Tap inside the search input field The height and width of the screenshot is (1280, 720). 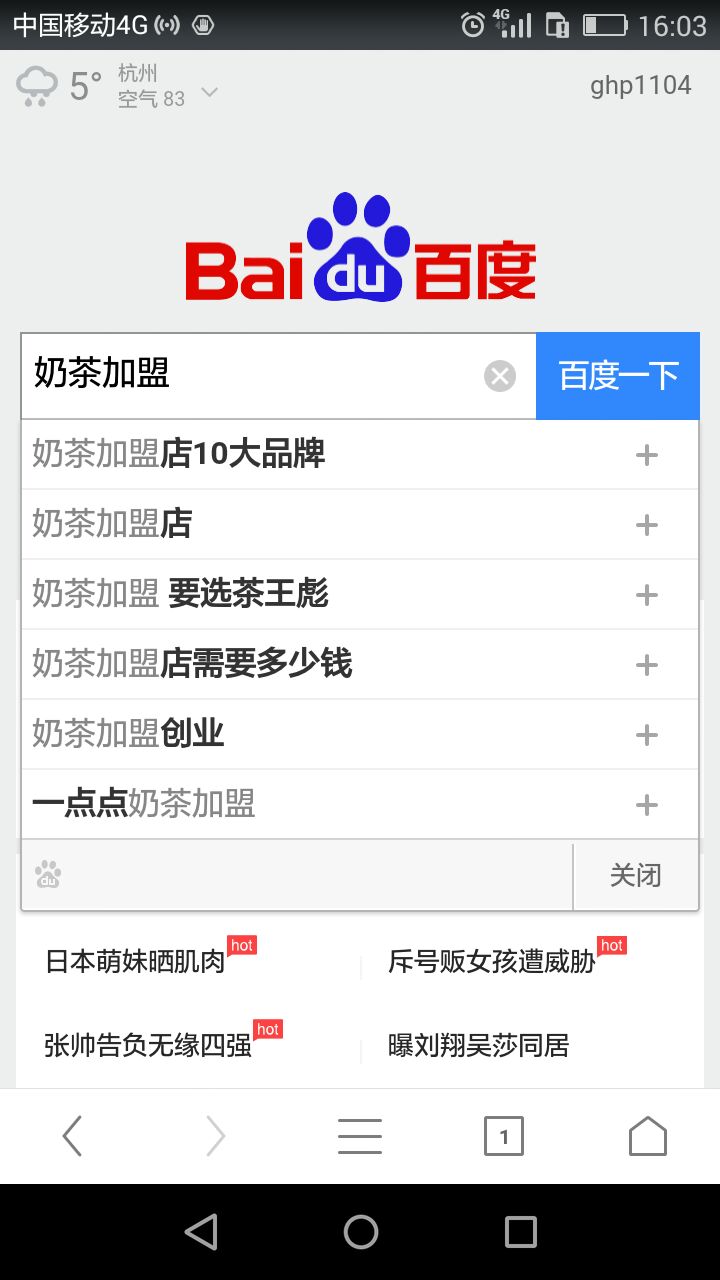tap(250, 375)
